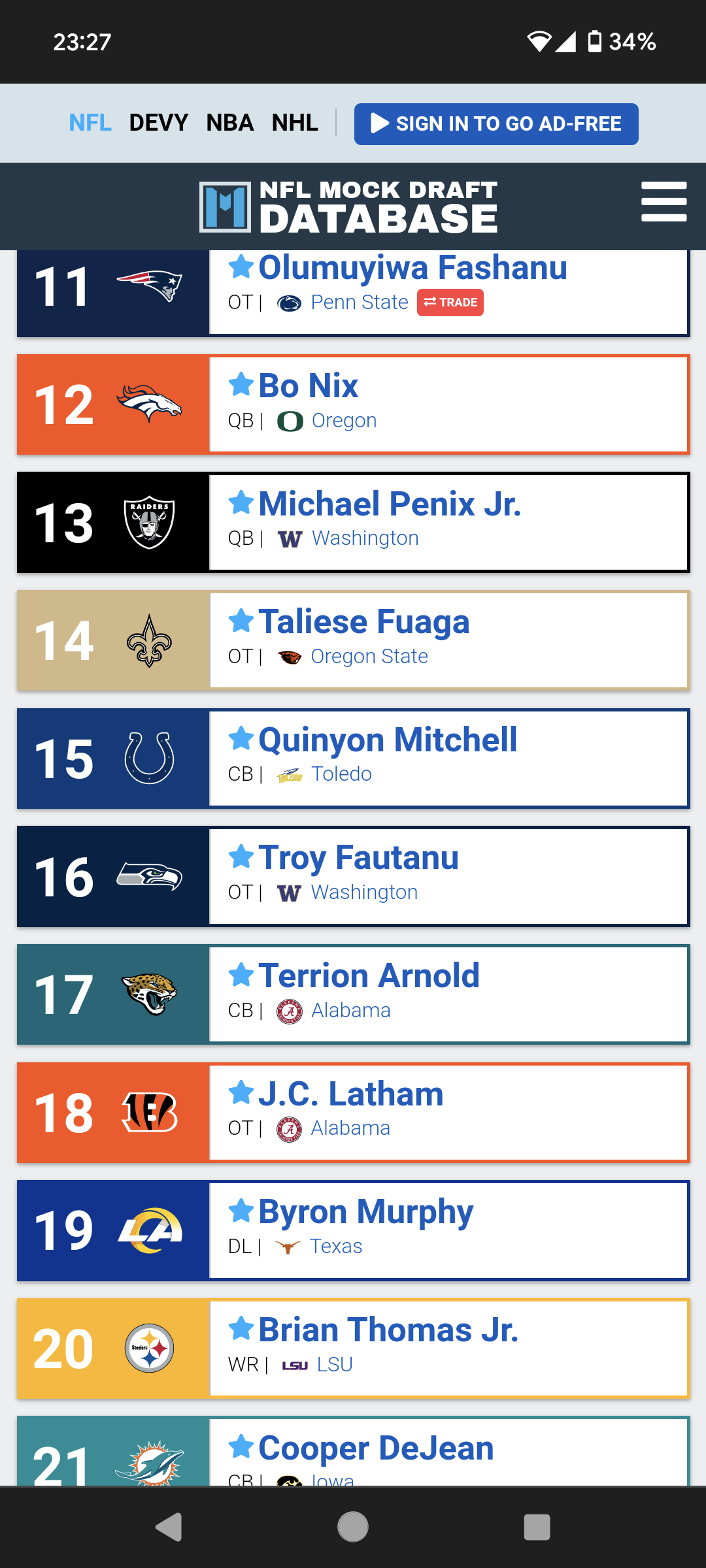View Troy Fautanu's profile
Viewport: 706px width, 1568px height.
[x=358, y=858]
